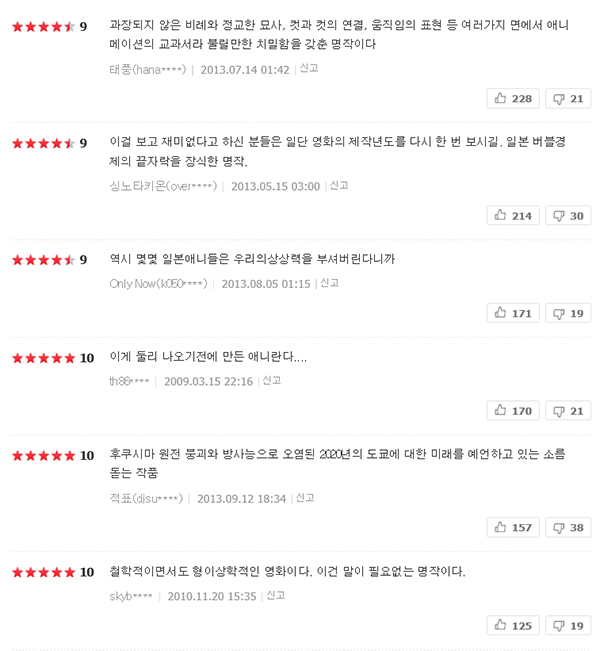Report the review dated 2013.05.15 03:00
Screen dimensions: 600x651
[339, 186]
